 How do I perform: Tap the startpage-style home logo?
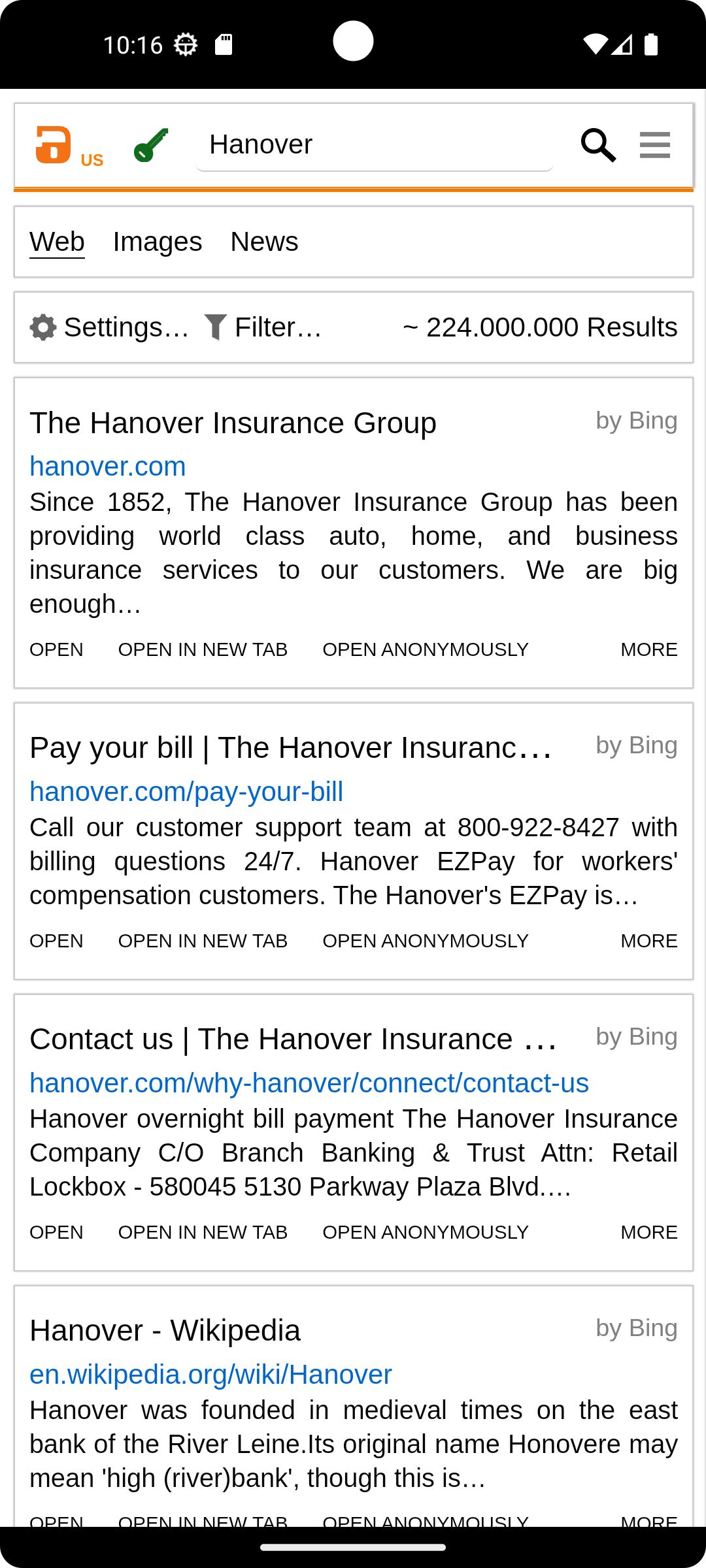(x=54, y=145)
